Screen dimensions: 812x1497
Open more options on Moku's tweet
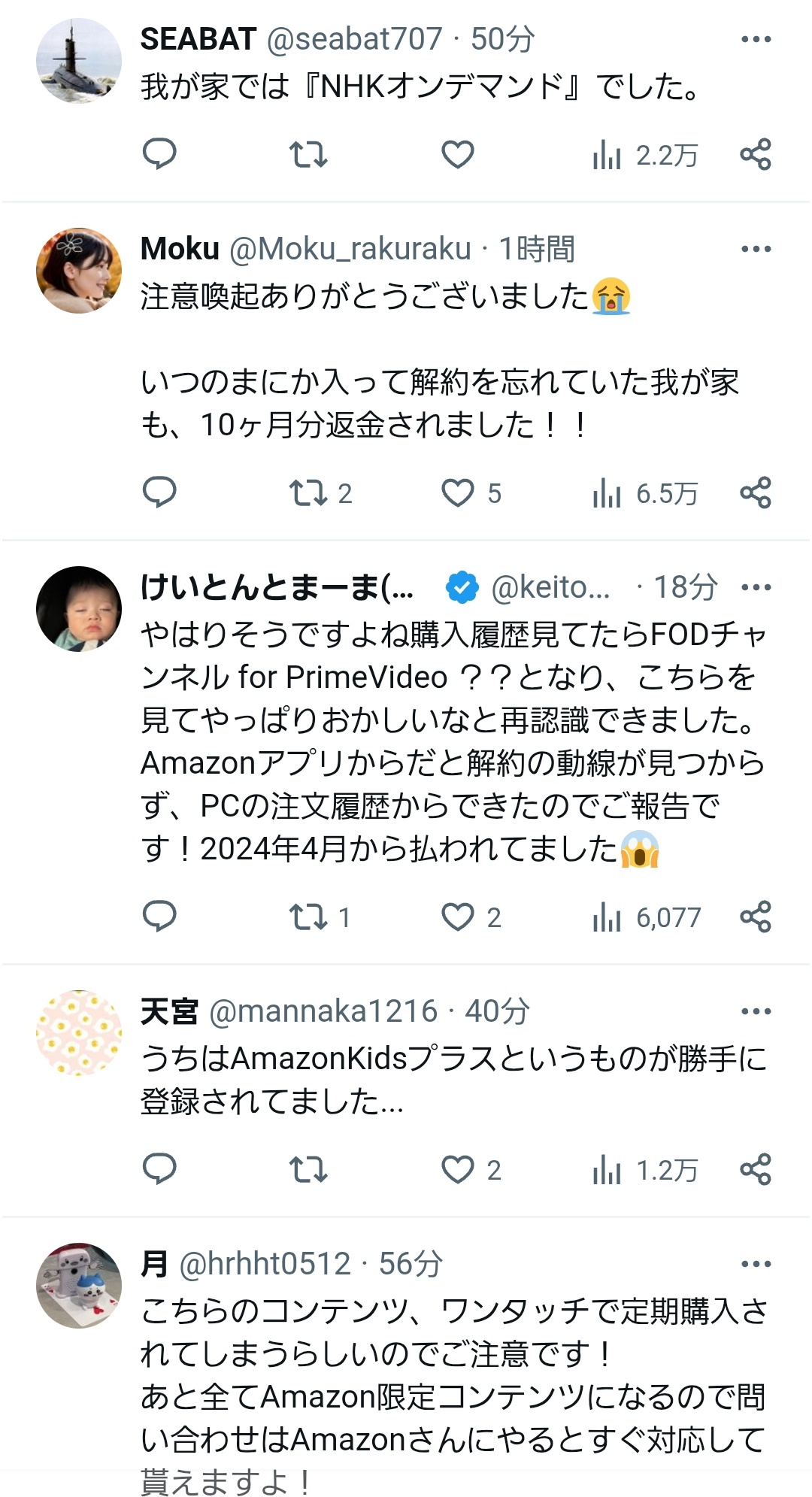pyautogui.click(x=756, y=249)
